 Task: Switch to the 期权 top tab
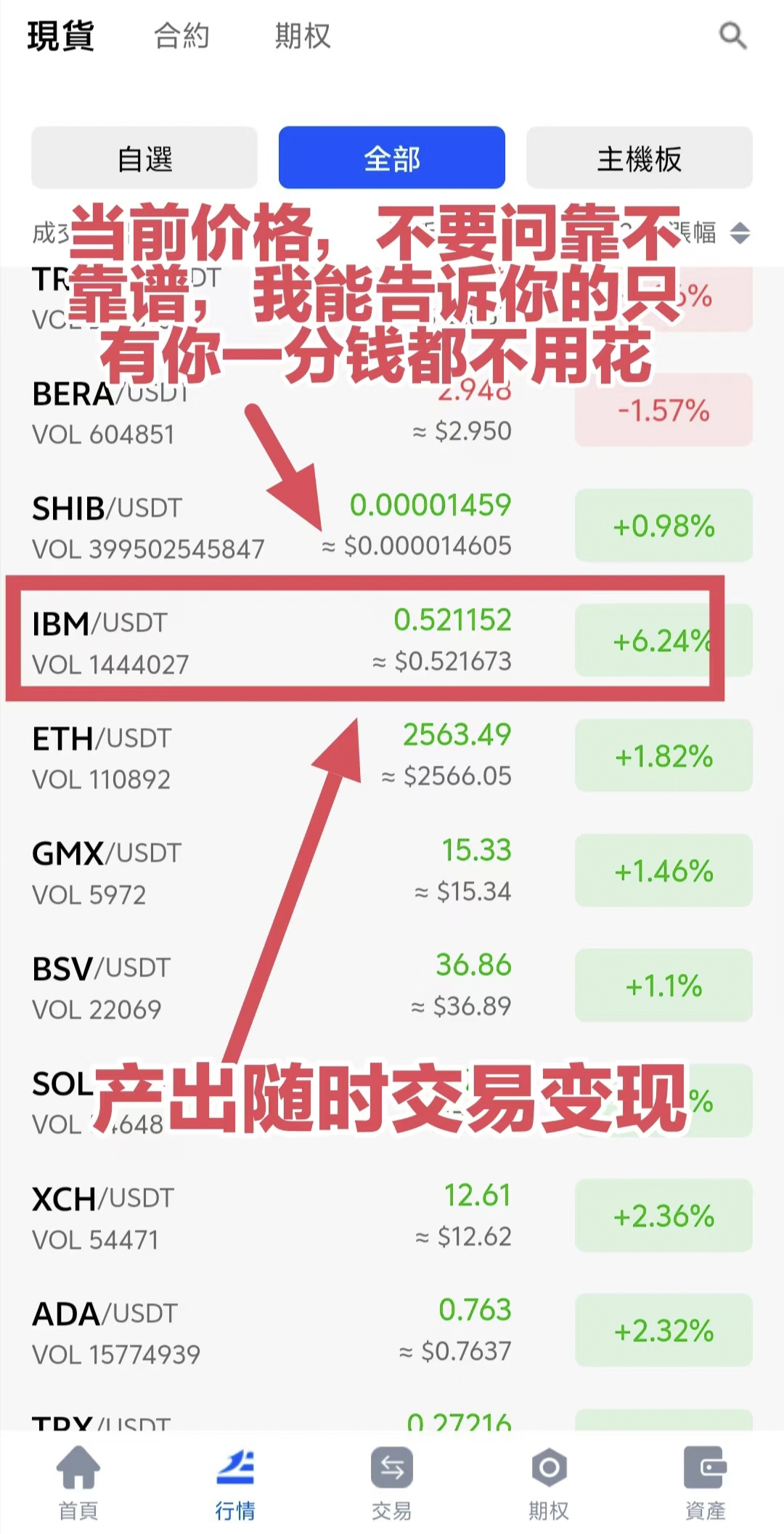tap(302, 36)
